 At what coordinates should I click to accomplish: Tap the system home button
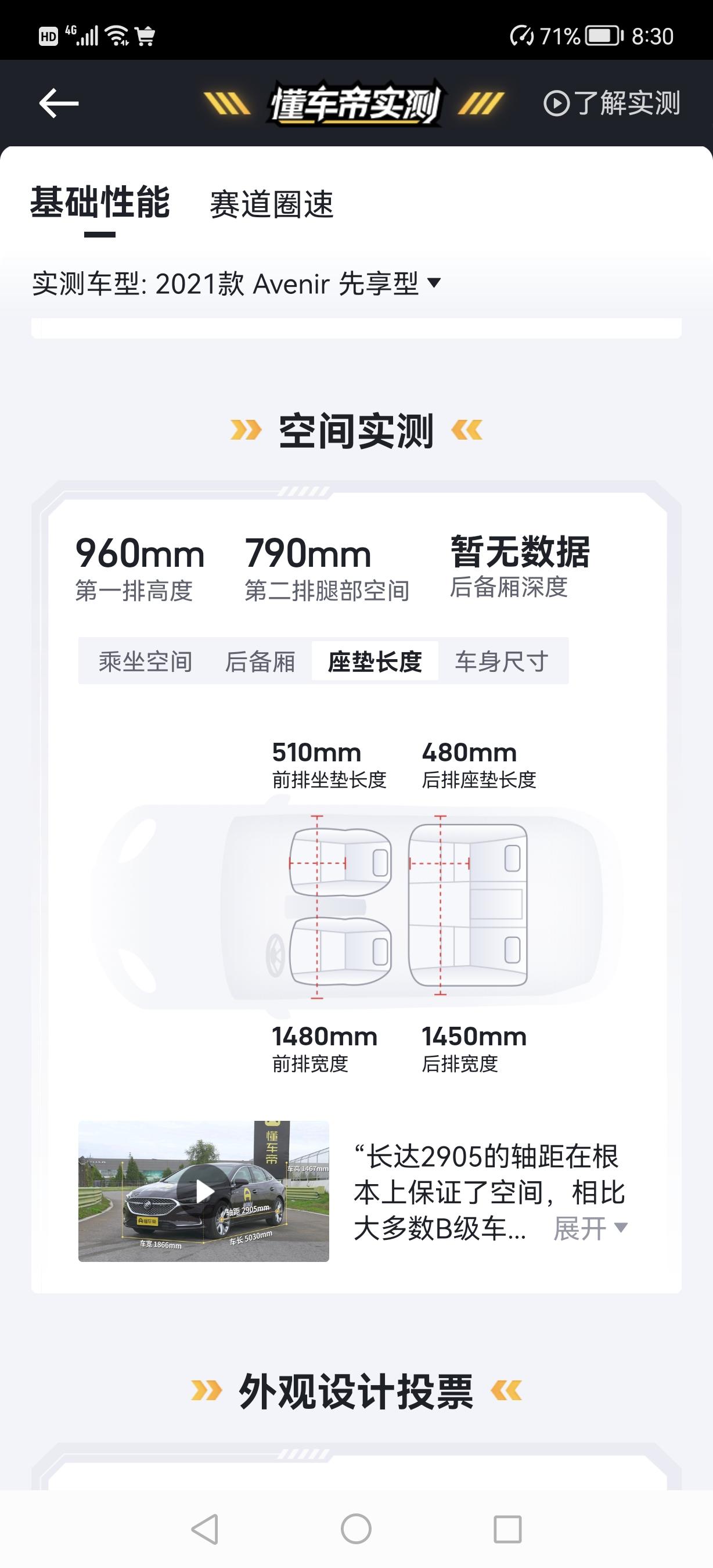[x=356, y=1529]
